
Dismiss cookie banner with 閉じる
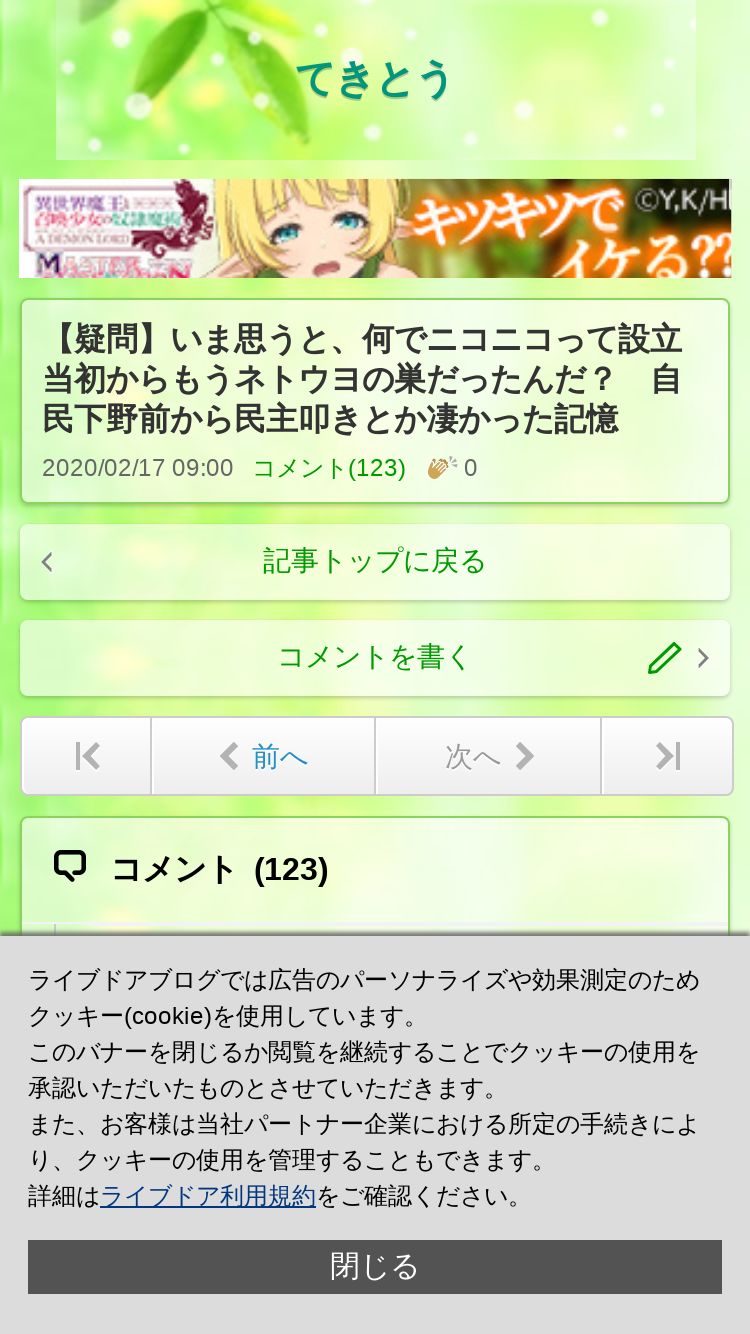pos(375,1267)
